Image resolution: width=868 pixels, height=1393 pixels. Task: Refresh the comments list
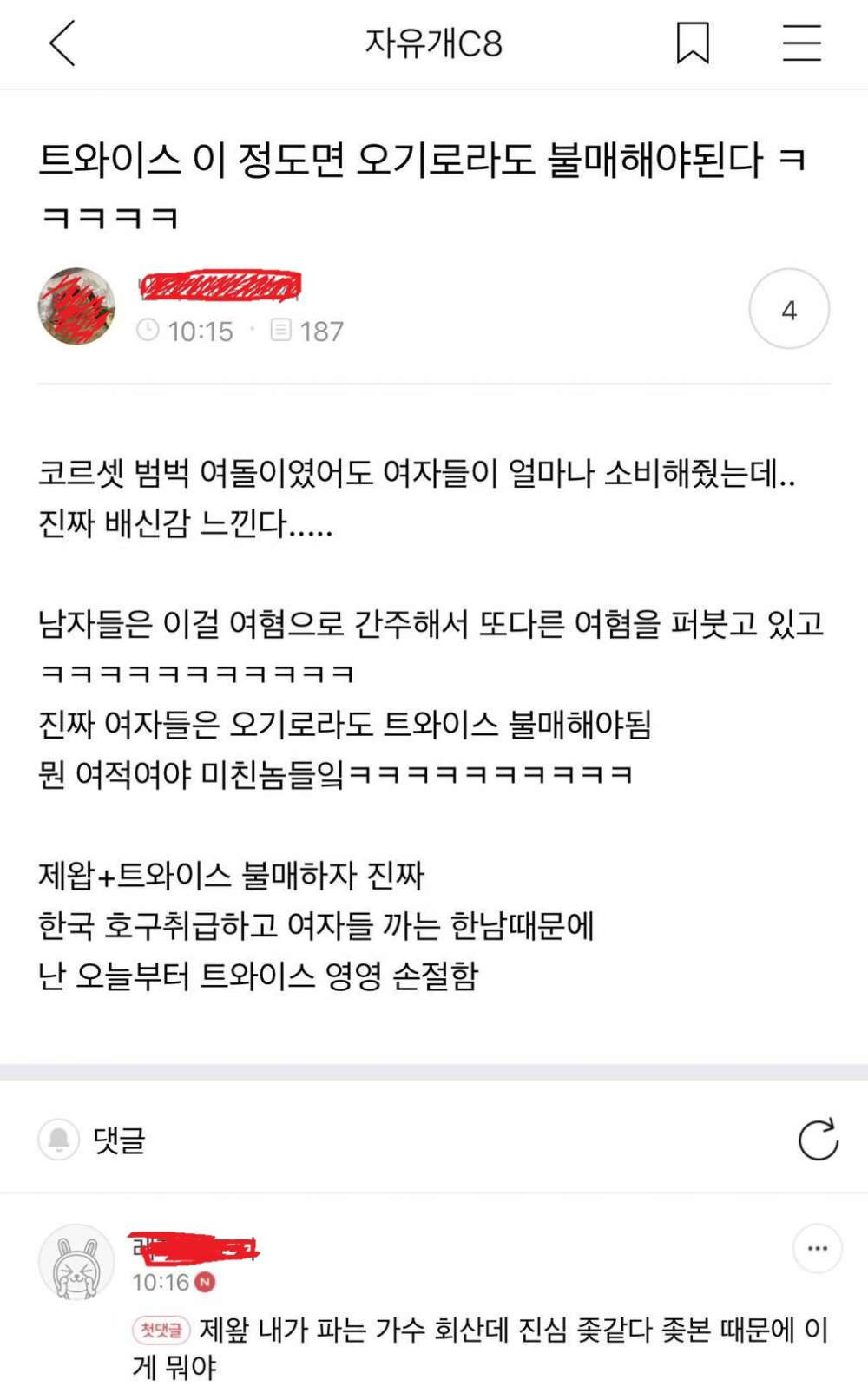(818, 1140)
